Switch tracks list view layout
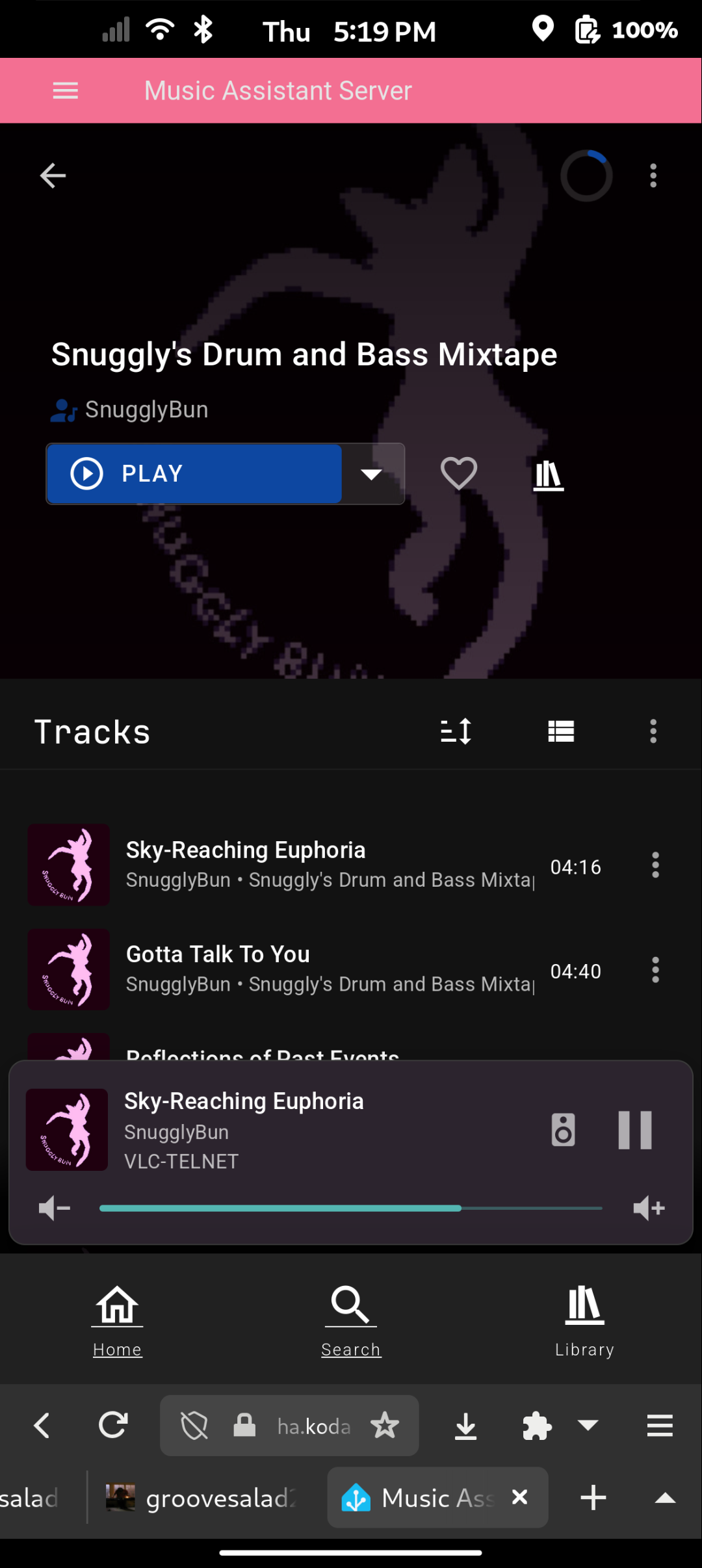Viewport: 702px width, 1568px height. [561, 731]
